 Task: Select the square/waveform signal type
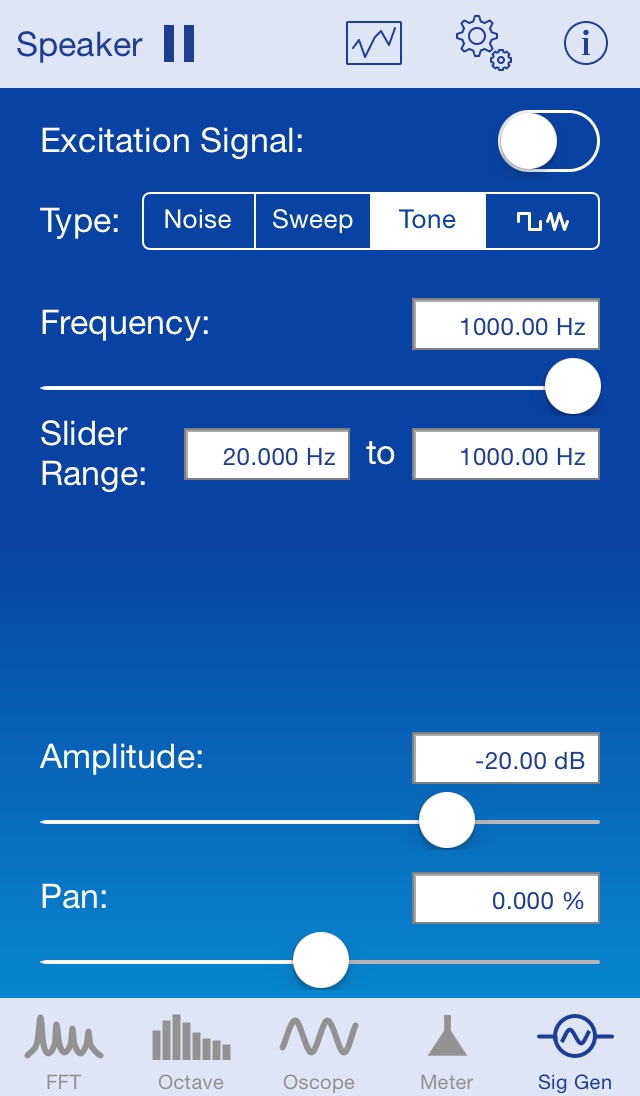[542, 220]
